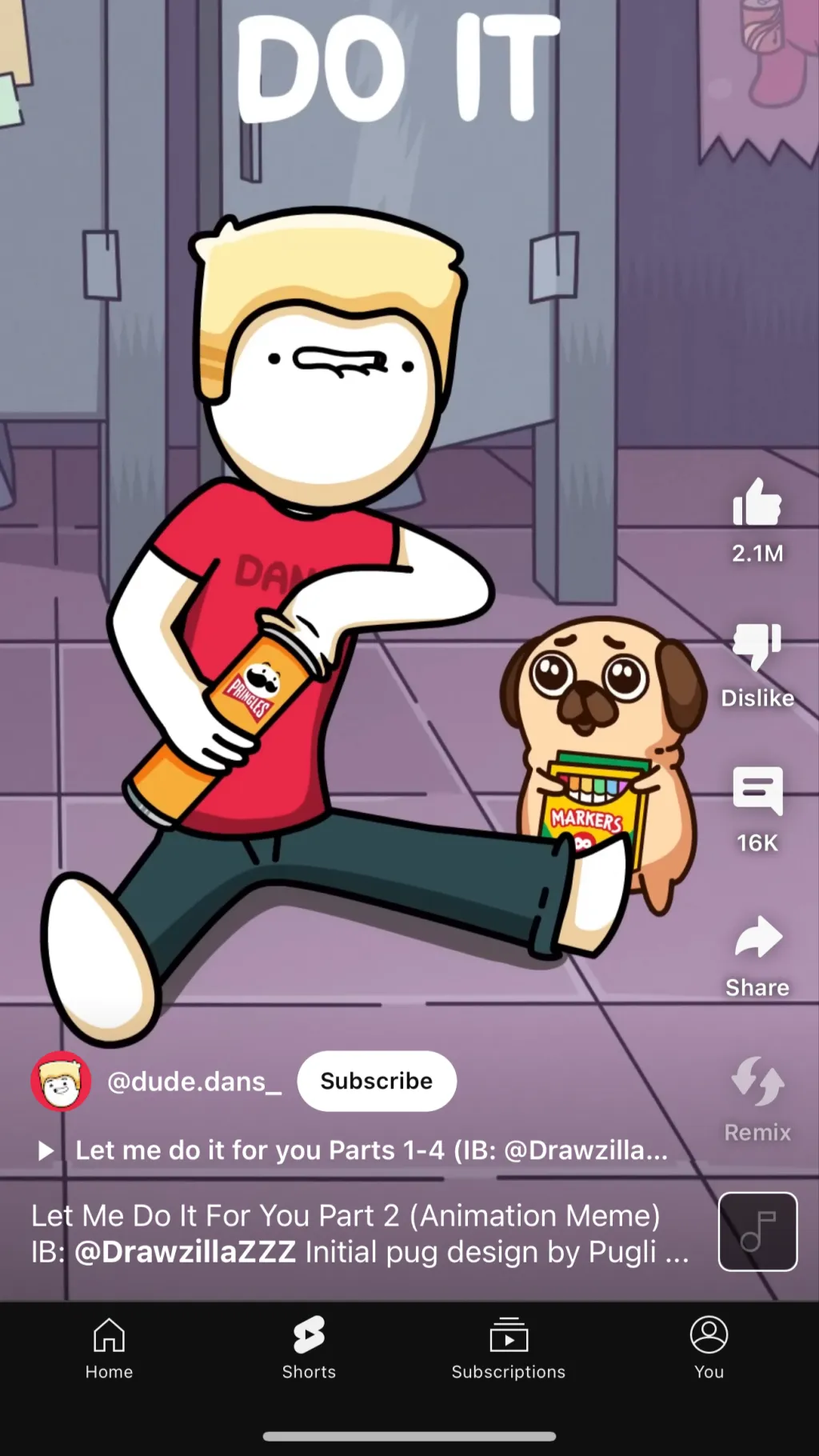
Task: Open the 16K comments
Action: (757, 792)
